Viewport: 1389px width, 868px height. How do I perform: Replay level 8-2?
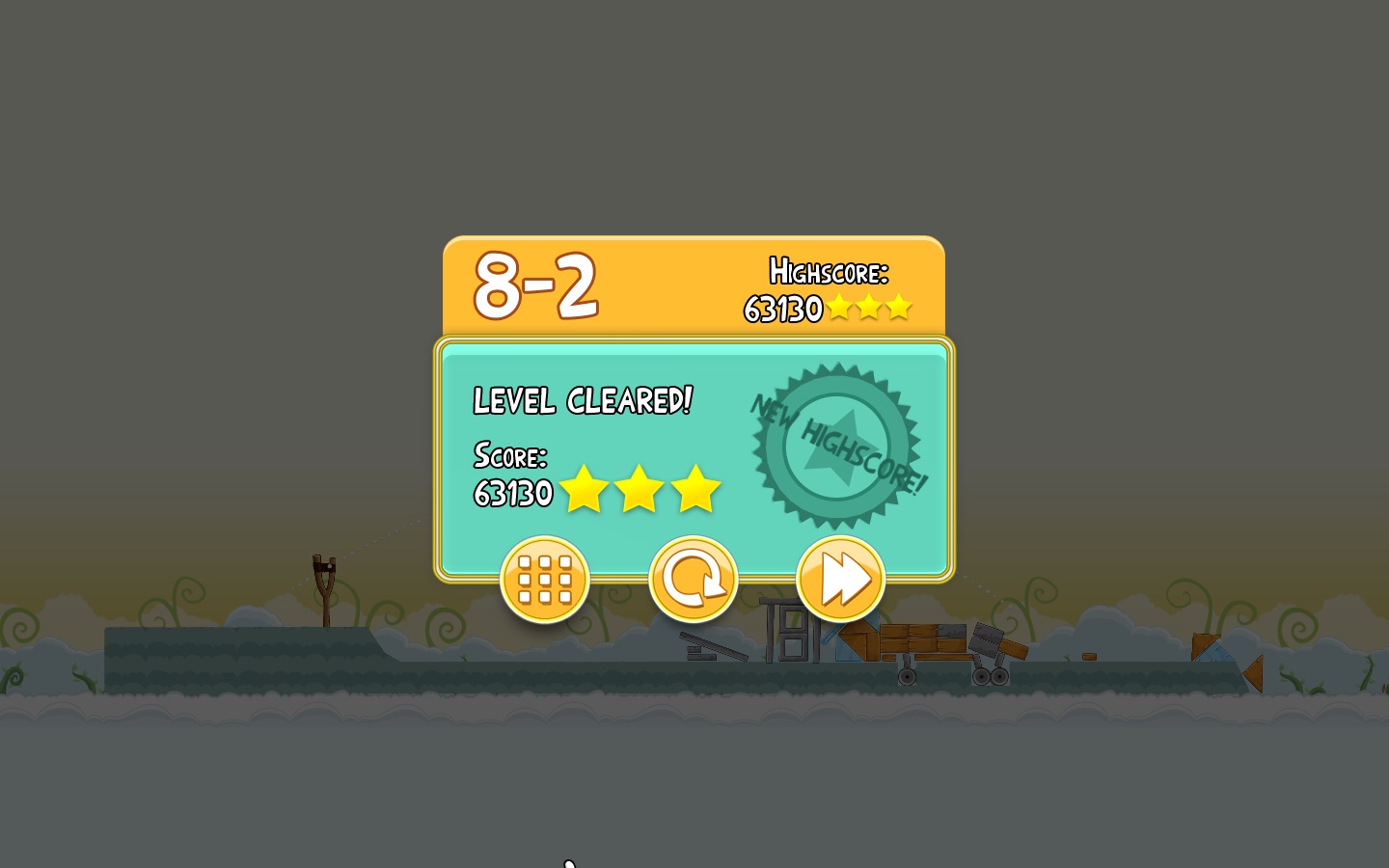click(693, 580)
